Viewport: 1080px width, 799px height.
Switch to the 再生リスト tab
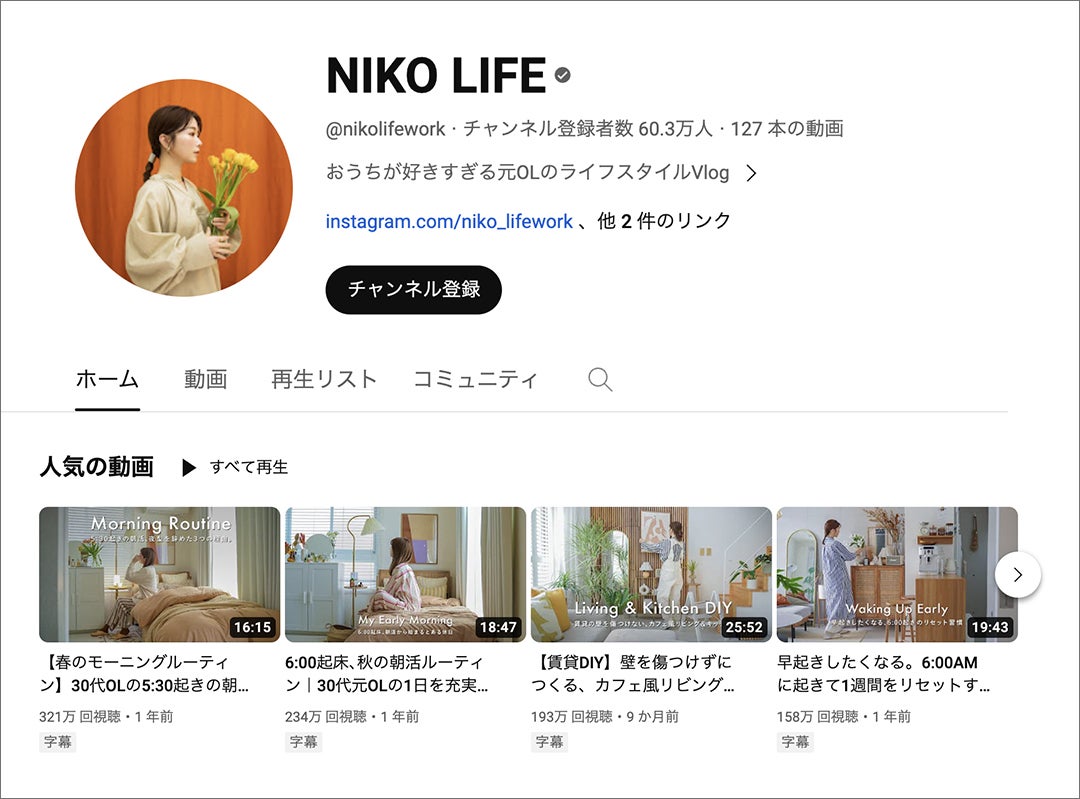point(324,380)
